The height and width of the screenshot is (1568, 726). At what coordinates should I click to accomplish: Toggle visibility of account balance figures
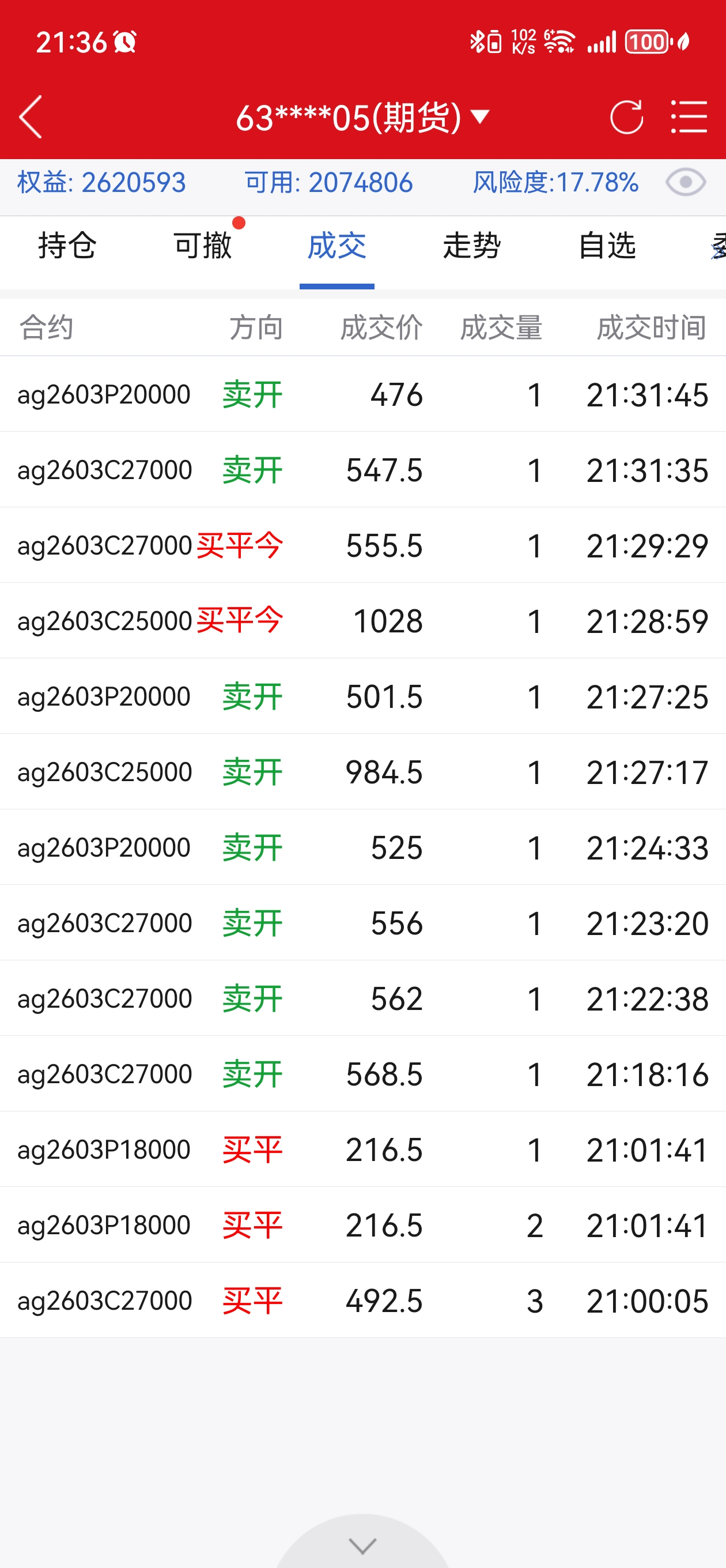[x=685, y=183]
